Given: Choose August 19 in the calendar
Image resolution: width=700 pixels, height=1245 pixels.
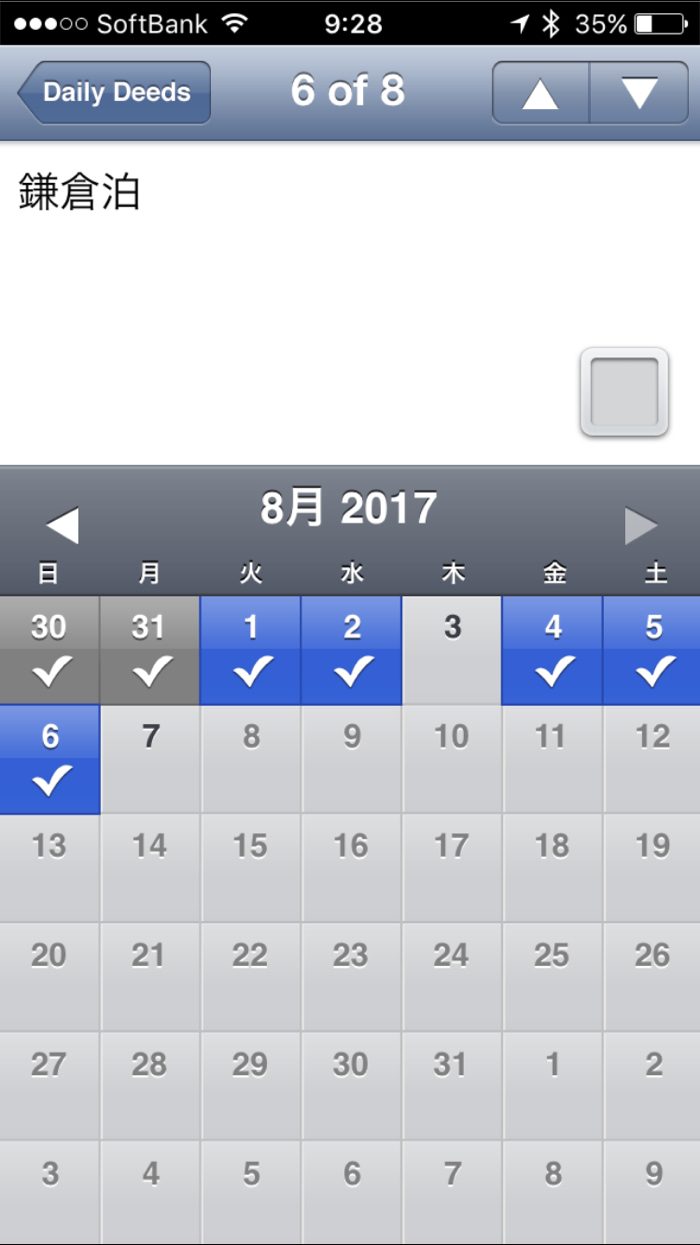Looking at the screenshot, I should coord(653,868).
